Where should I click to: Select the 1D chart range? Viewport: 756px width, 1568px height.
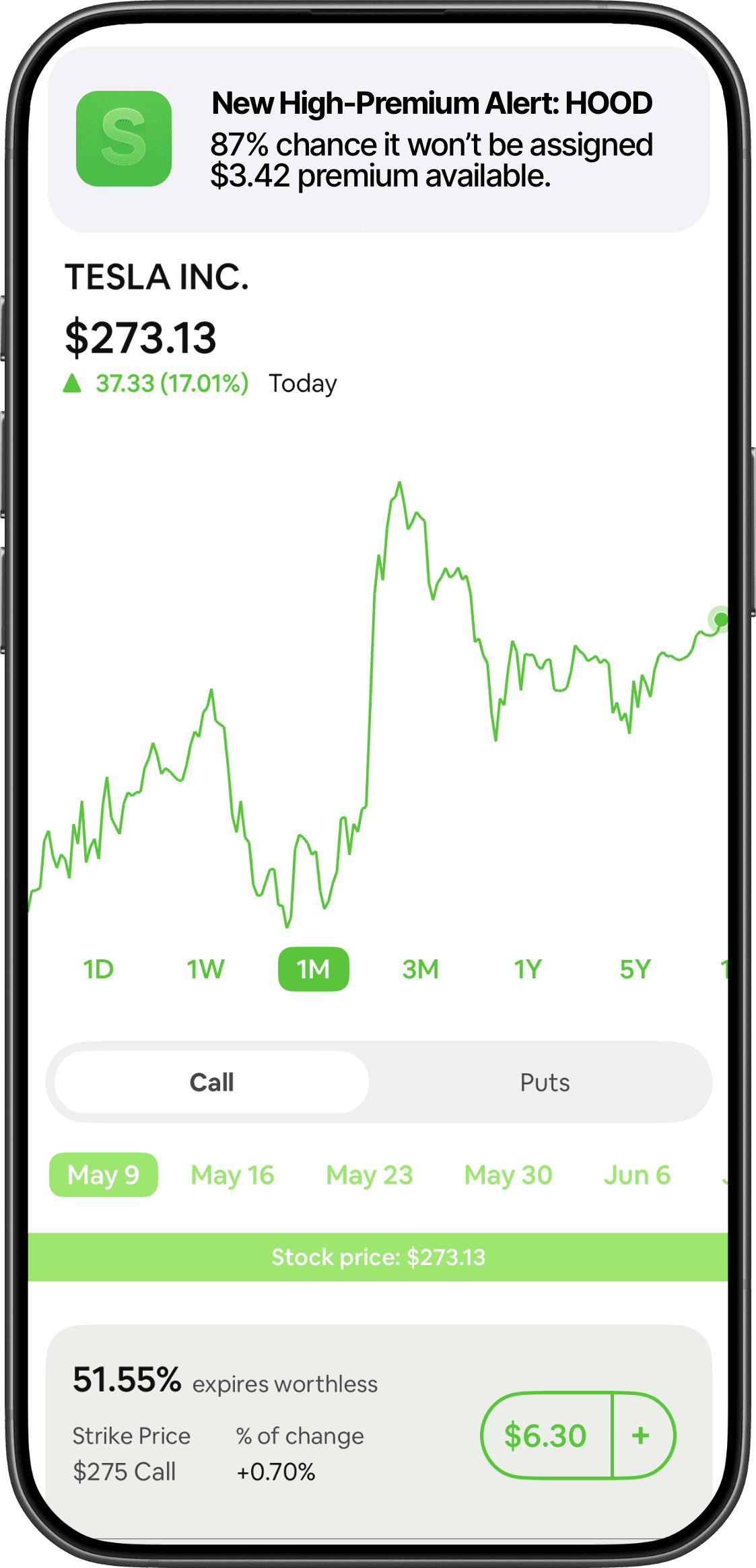[x=98, y=969]
